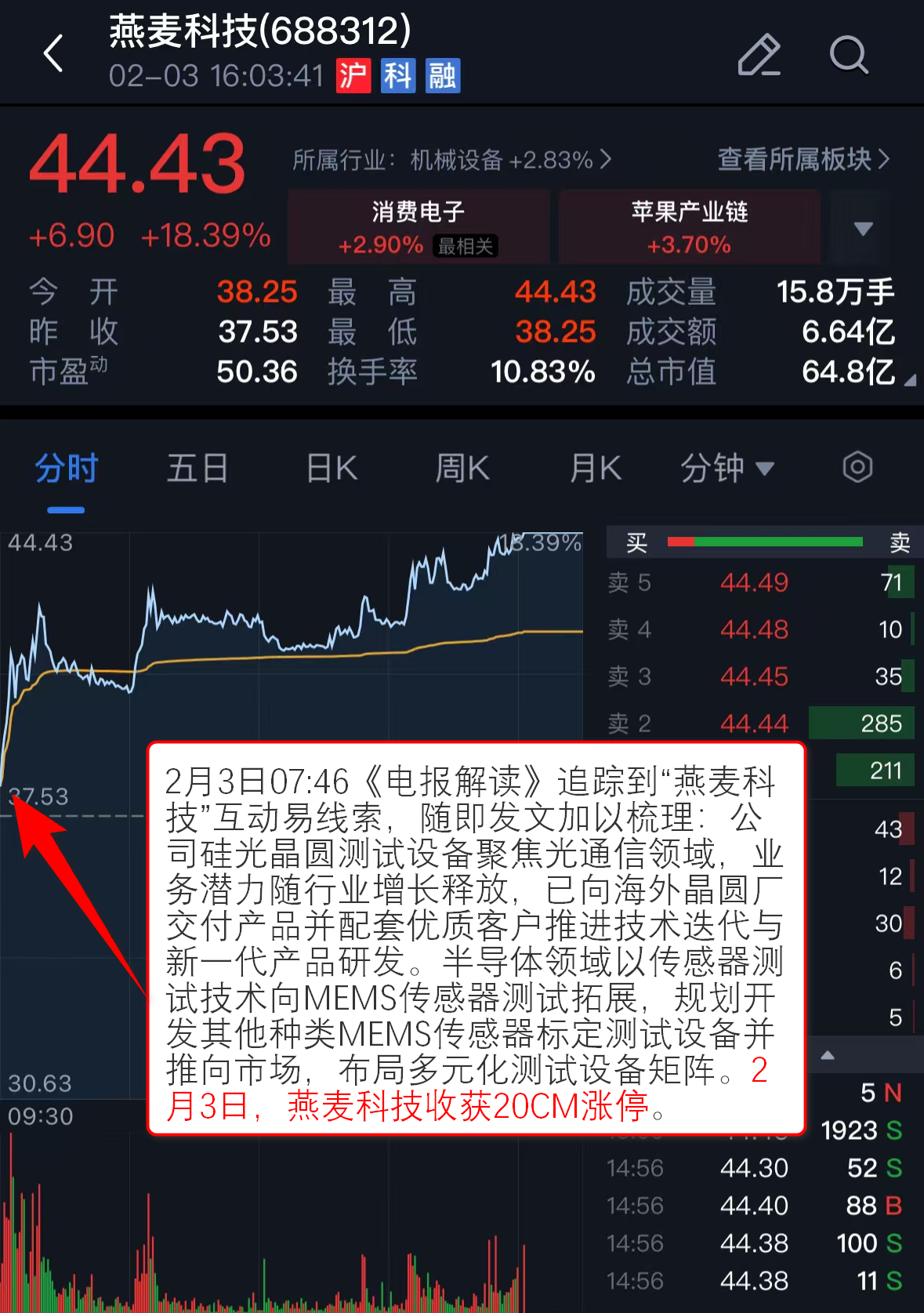Open the 苹果产业链 sector card

pos(689,227)
